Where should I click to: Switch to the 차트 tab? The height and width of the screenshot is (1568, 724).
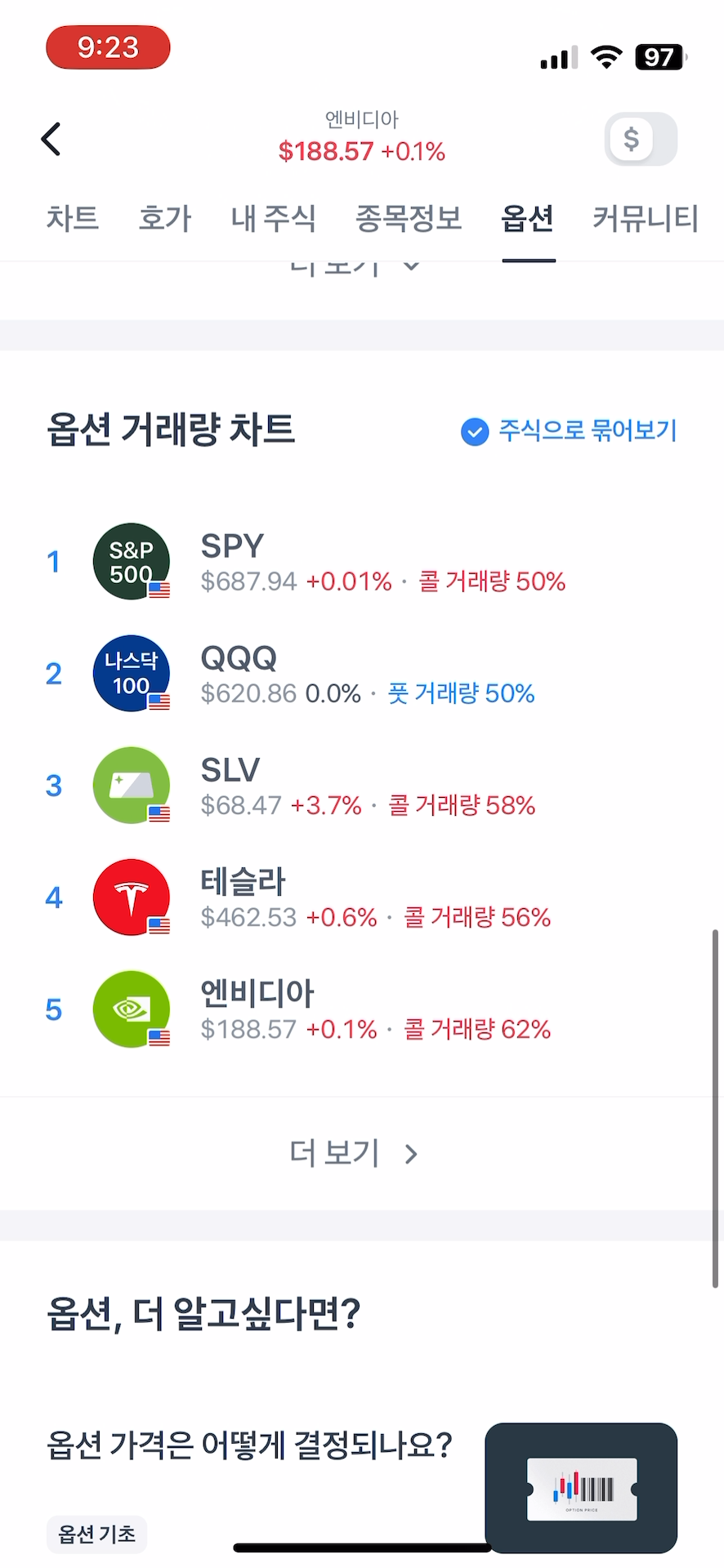pyautogui.click(x=73, y=218)
